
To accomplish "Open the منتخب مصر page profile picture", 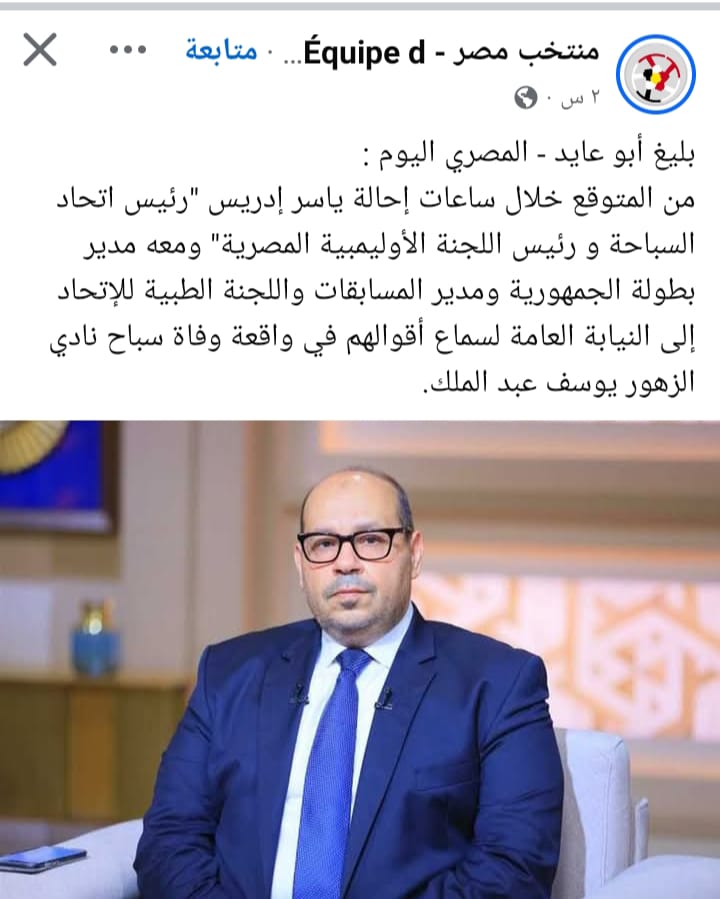I will pyautogui.click(x=655, y=74).
